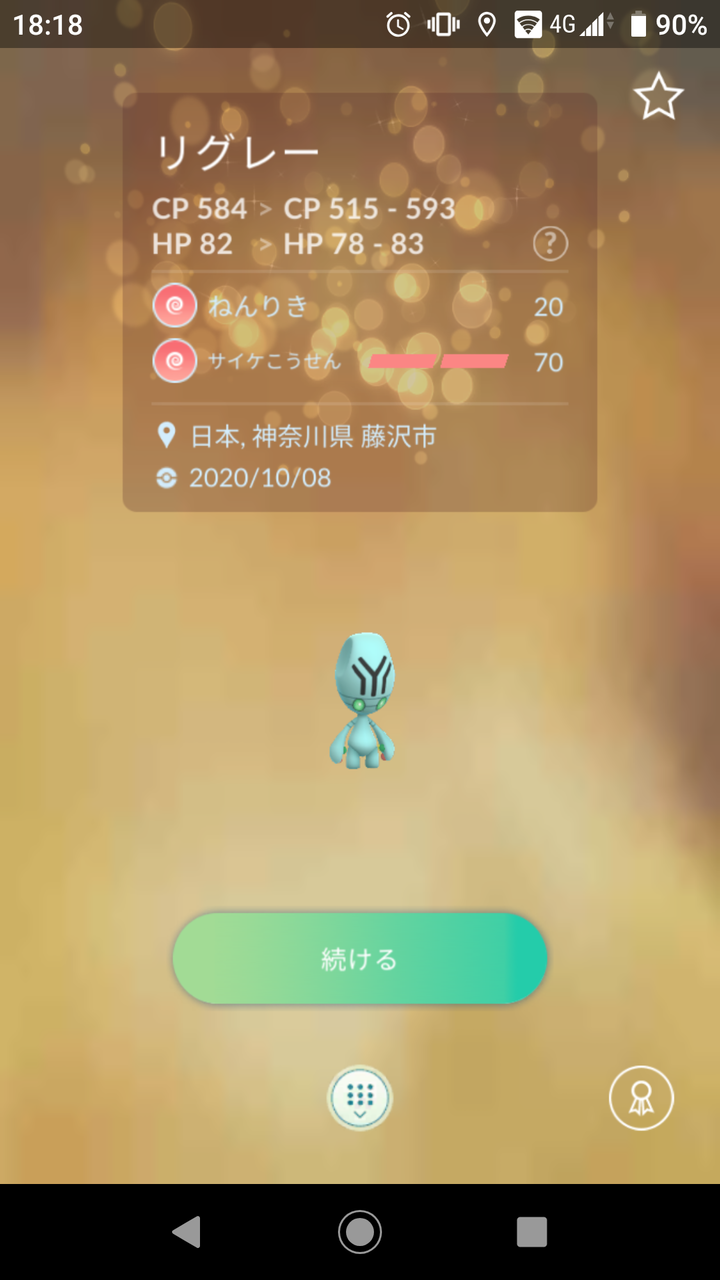Image resolution: width=720 pixels, height=1280 pixels.
Task: Tap the location pin icon
Action: (x=166, y=435)
